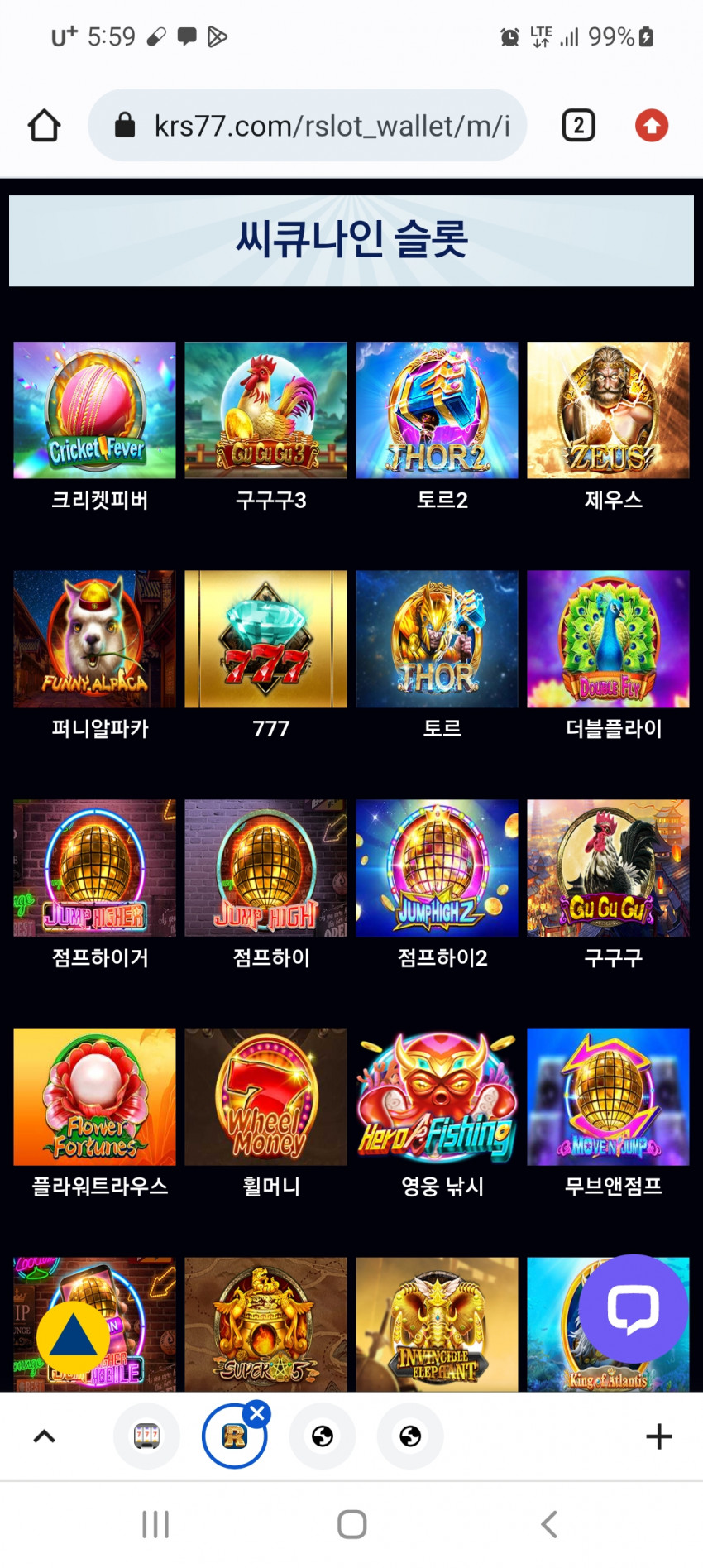Open the purple live chat bubble
The image size is (703, 1568).
pos(634,1309)
